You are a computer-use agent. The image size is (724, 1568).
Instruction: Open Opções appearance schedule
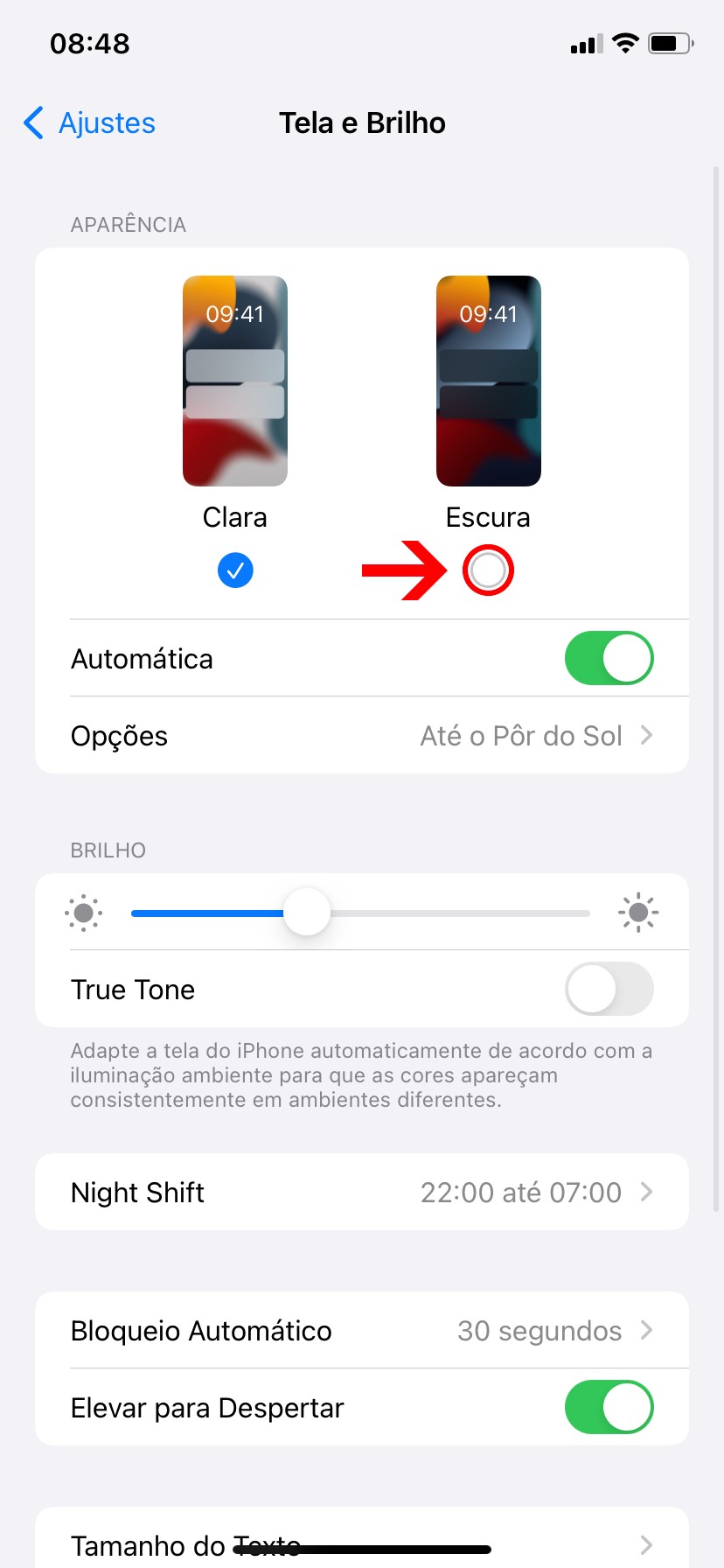click(x=362, y=736)
